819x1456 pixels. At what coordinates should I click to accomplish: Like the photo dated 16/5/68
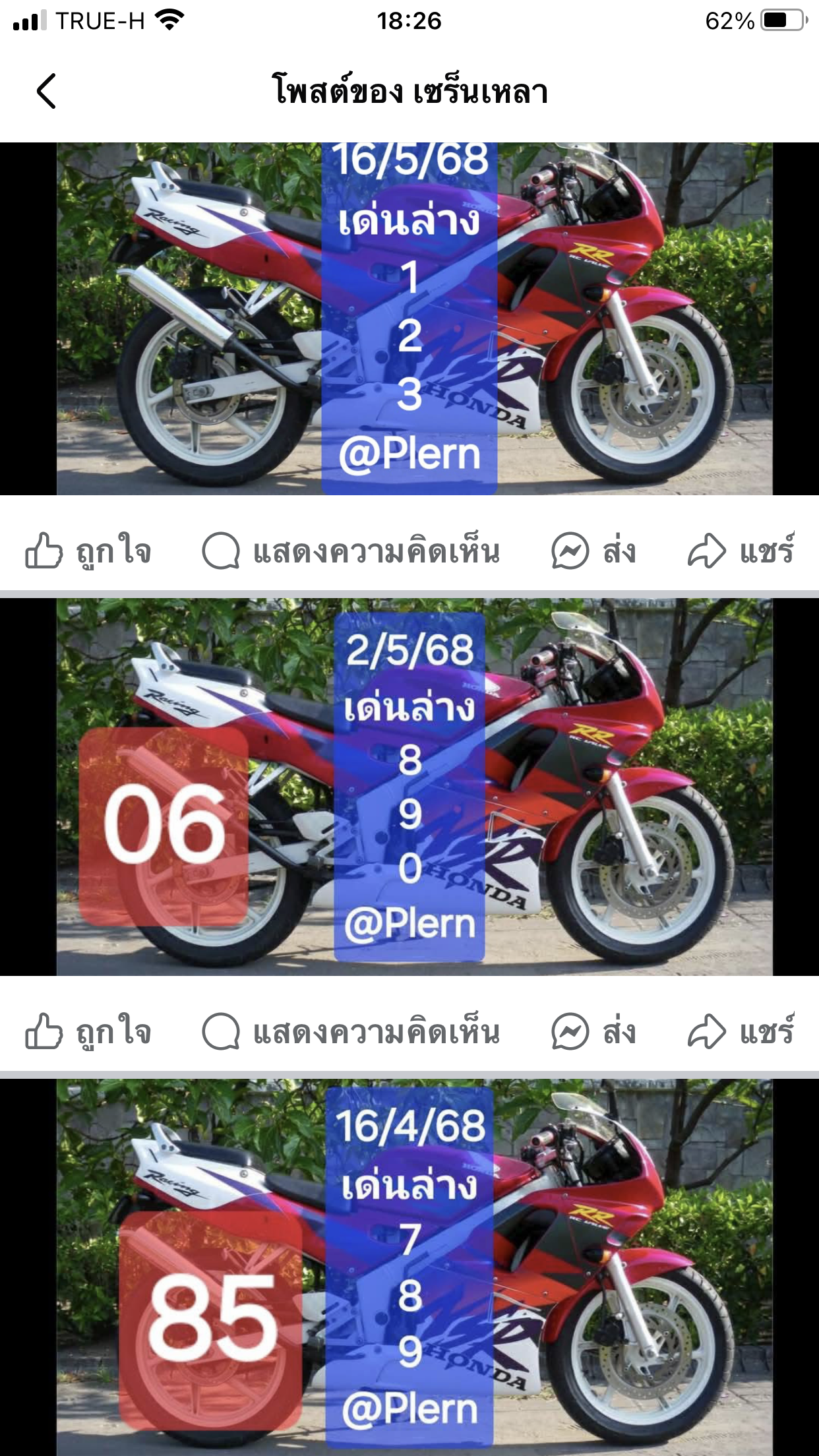(x=88, y=551)
